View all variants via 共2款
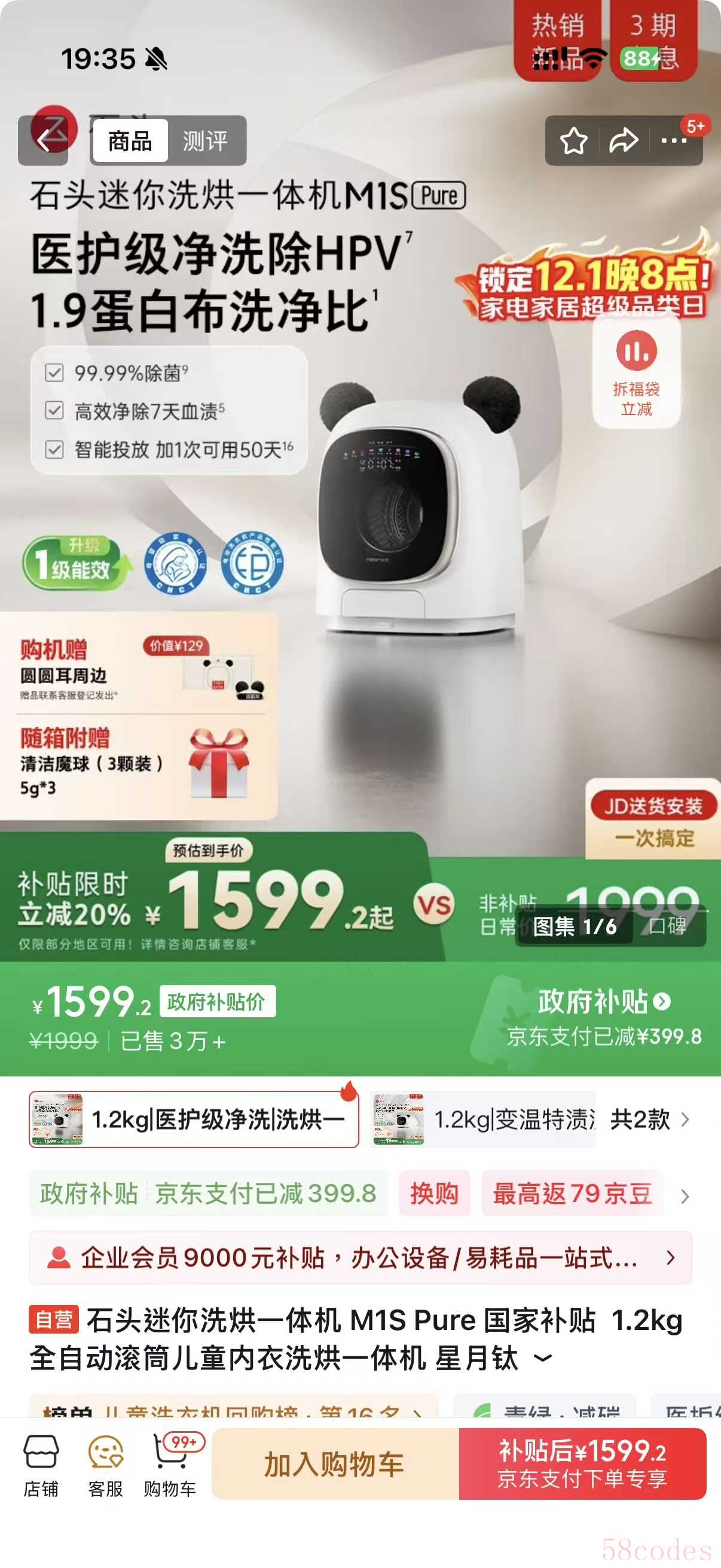Screen dimensions: 721x1568 (x=649, y=1119)
